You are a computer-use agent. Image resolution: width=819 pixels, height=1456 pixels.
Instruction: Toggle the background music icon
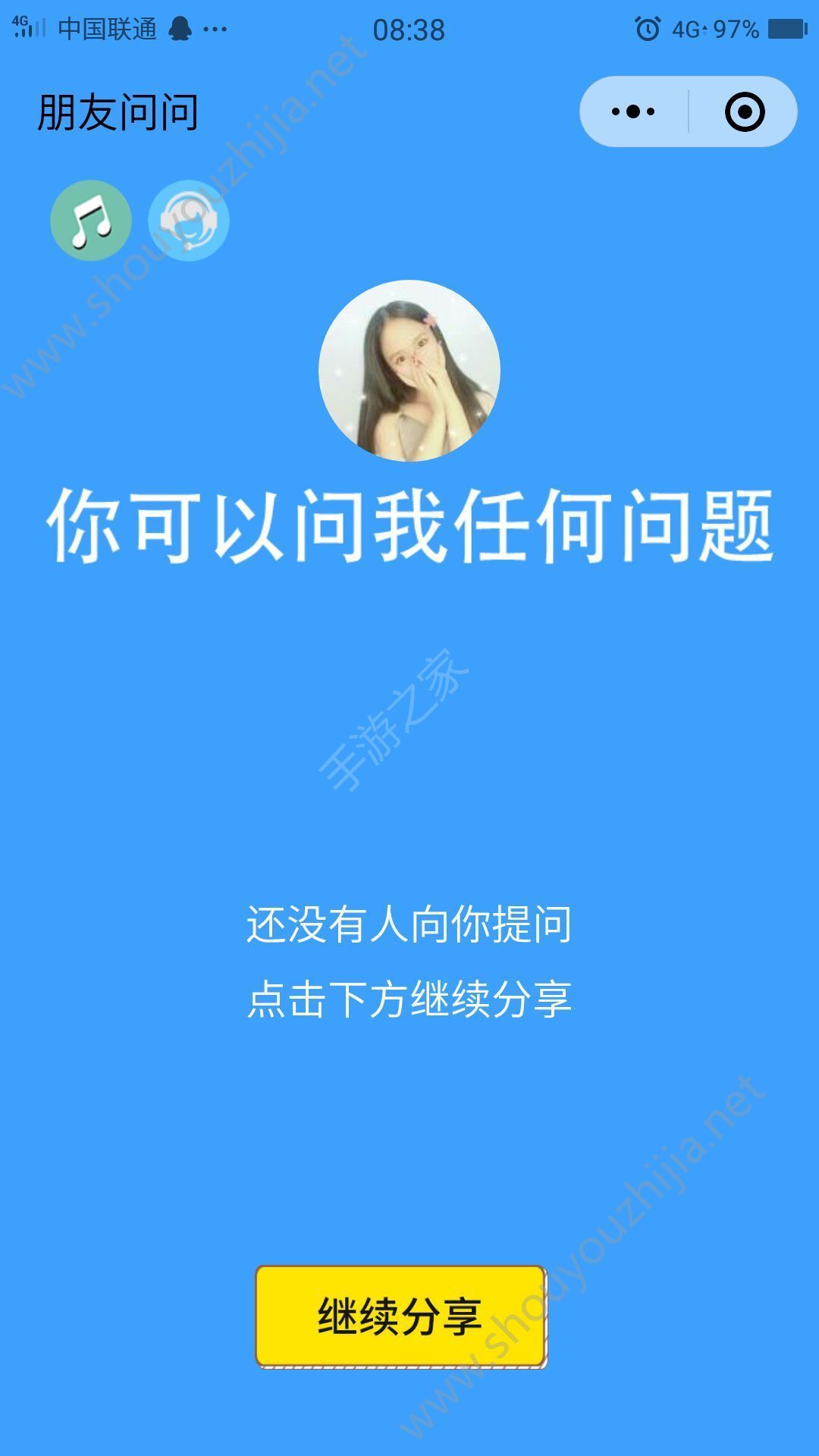coord(91,221)
